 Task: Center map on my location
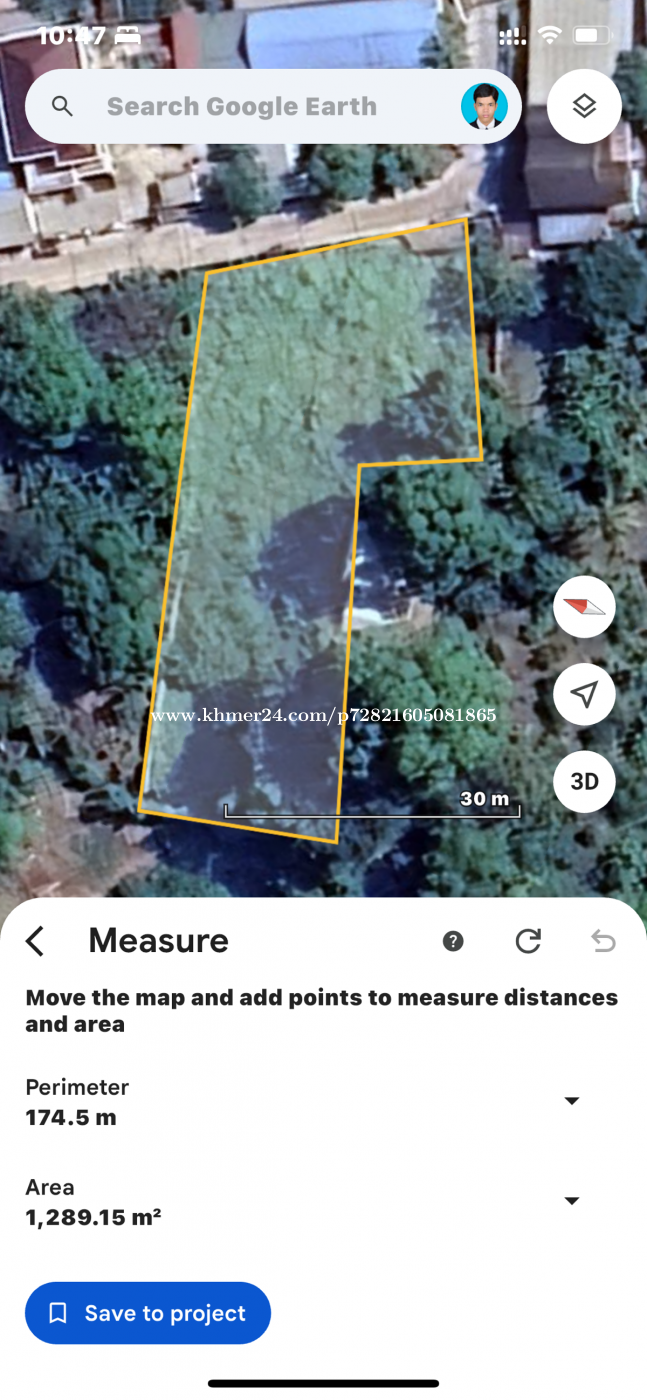coord(584,694)
